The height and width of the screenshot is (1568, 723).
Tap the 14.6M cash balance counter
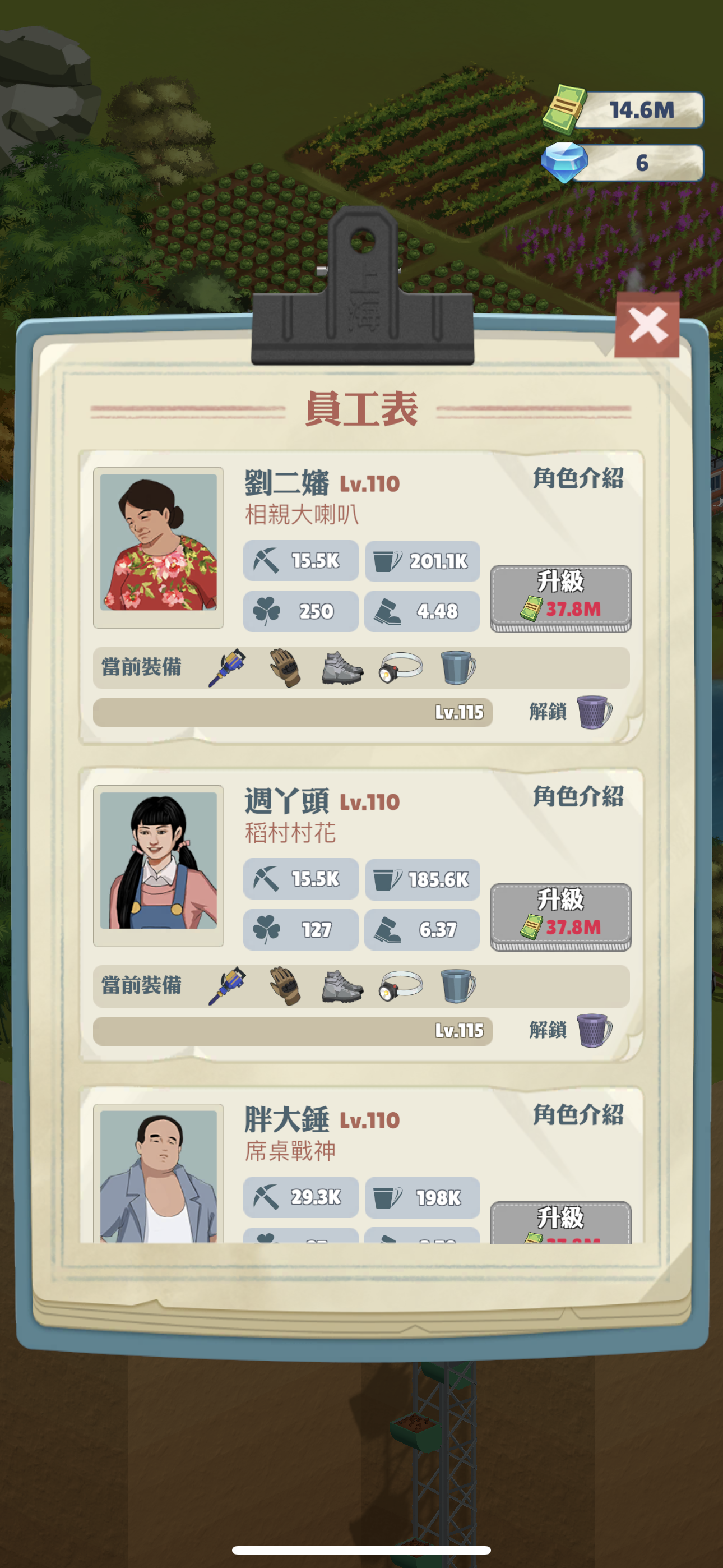coord(627,110)
